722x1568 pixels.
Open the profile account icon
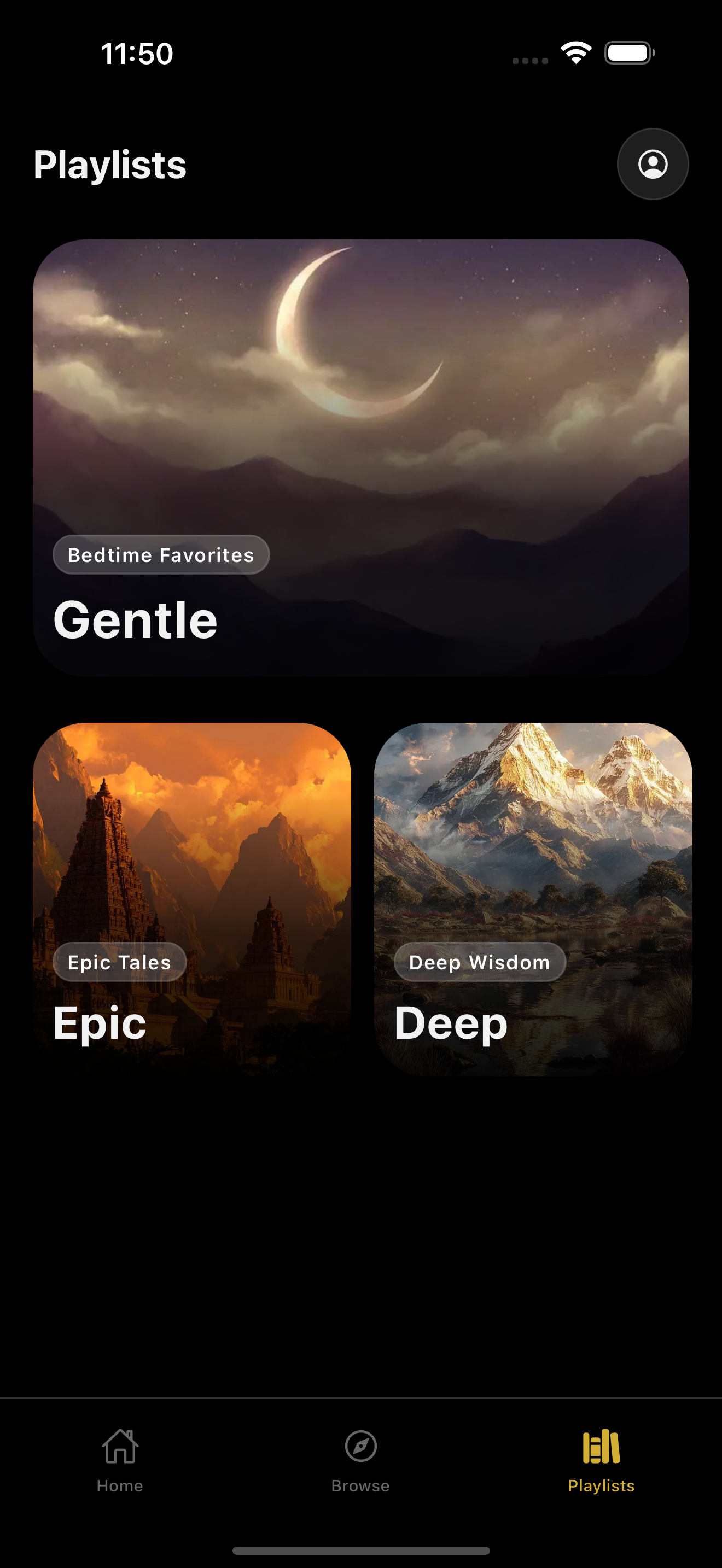653,163
